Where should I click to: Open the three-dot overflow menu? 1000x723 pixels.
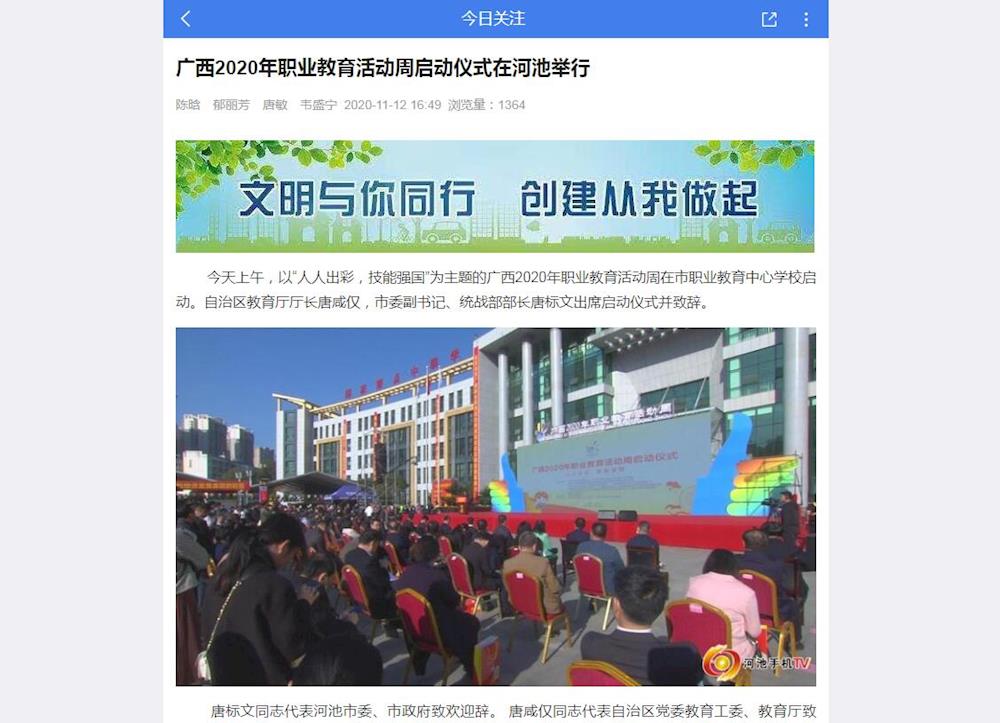tap(806, 19)
